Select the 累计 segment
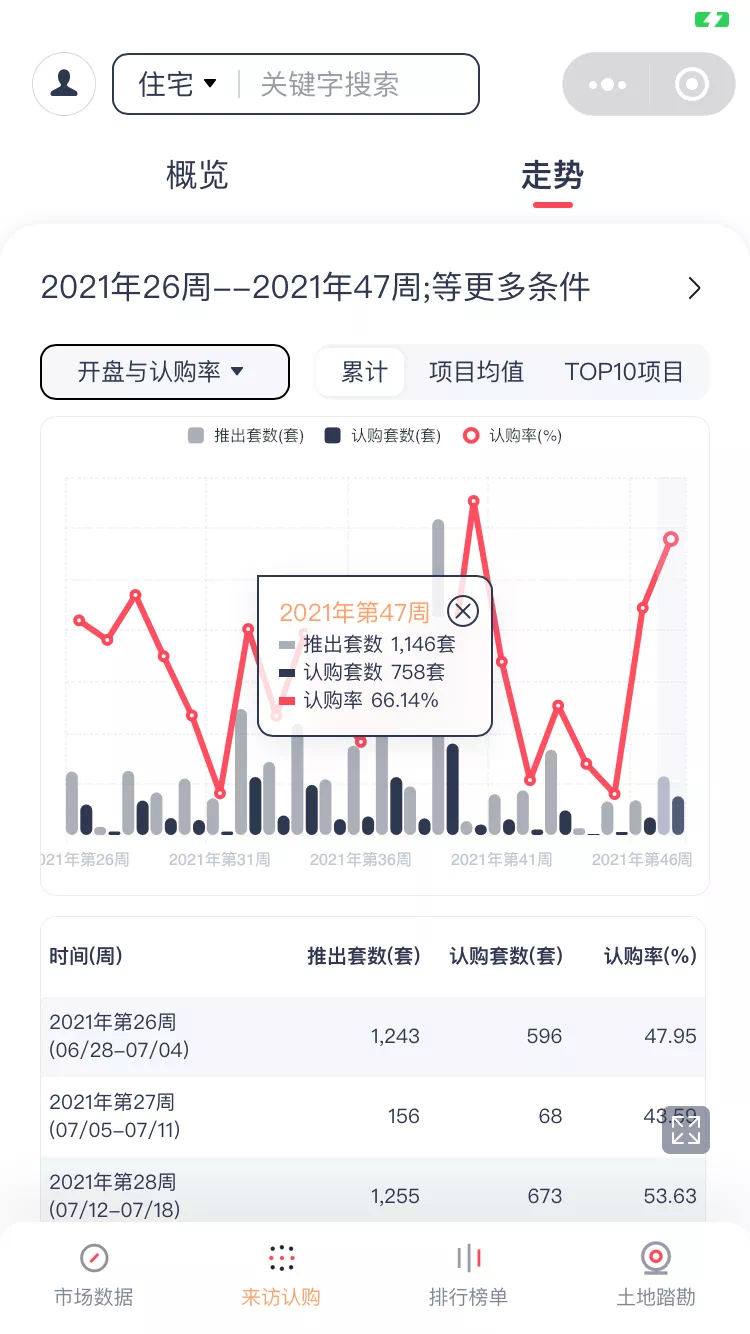The image size is (750, 1334). pyautogui.click(x=364, y=372)
